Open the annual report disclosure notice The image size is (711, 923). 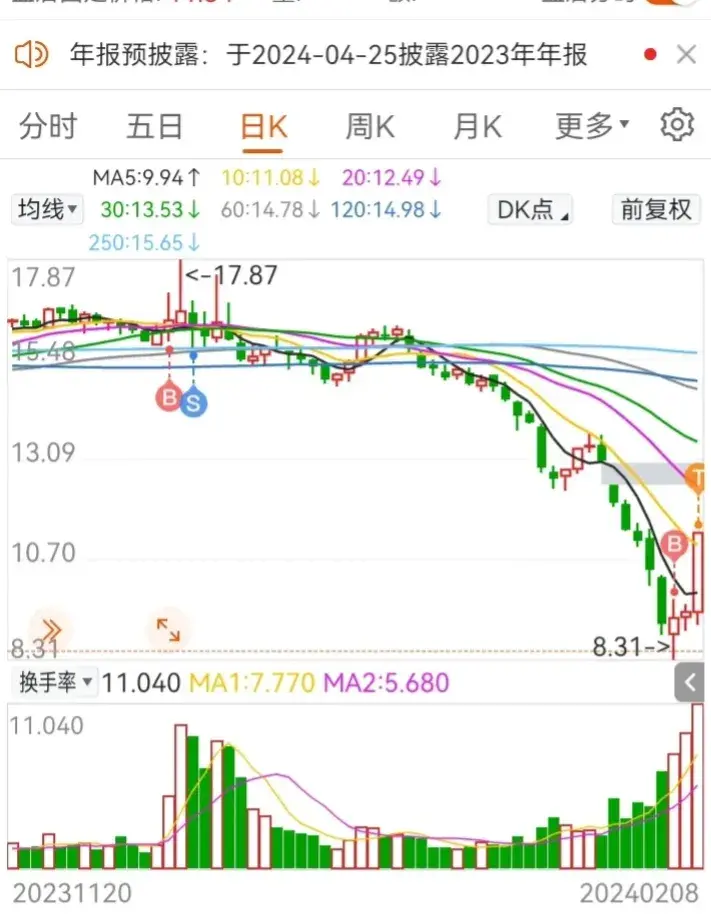(x=328, y=55)
